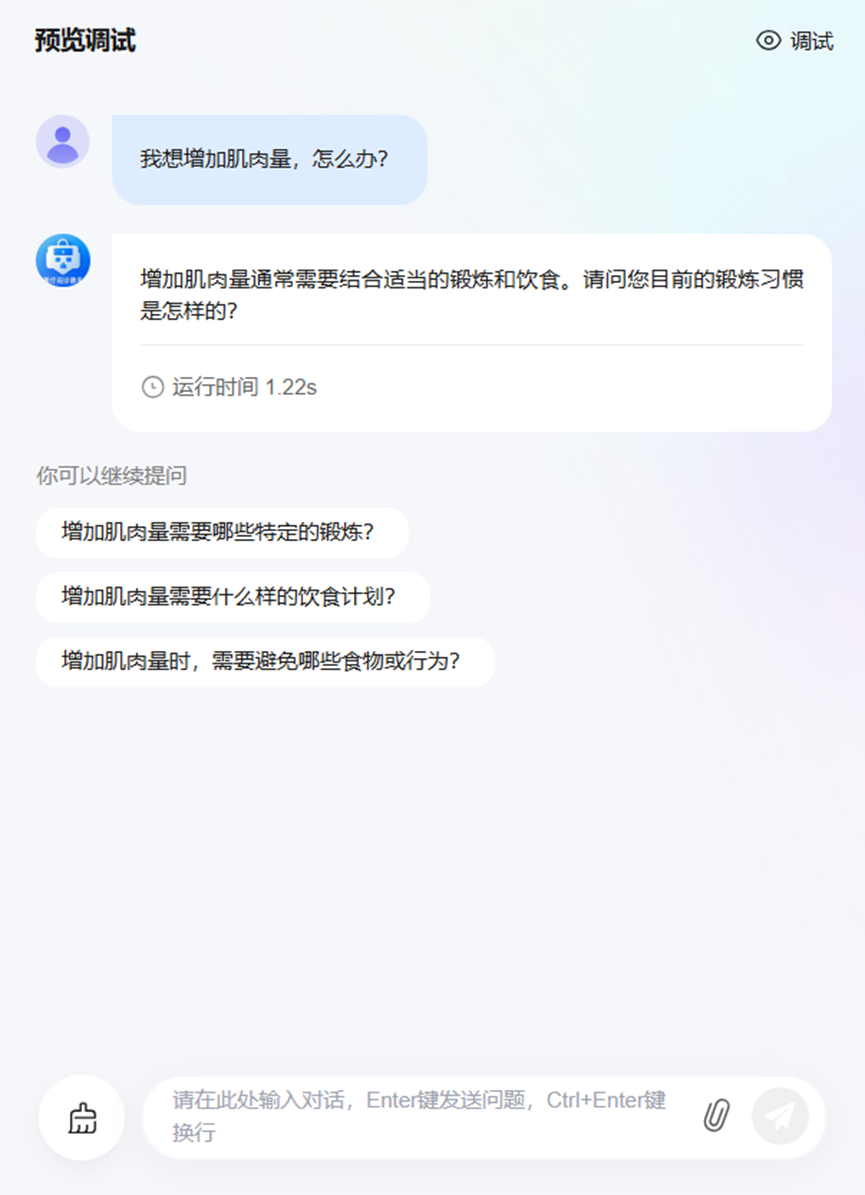Viewport: 865px width, 1195px height.
Task: Attach a file with the paperclip icon
Action: 715,1115
